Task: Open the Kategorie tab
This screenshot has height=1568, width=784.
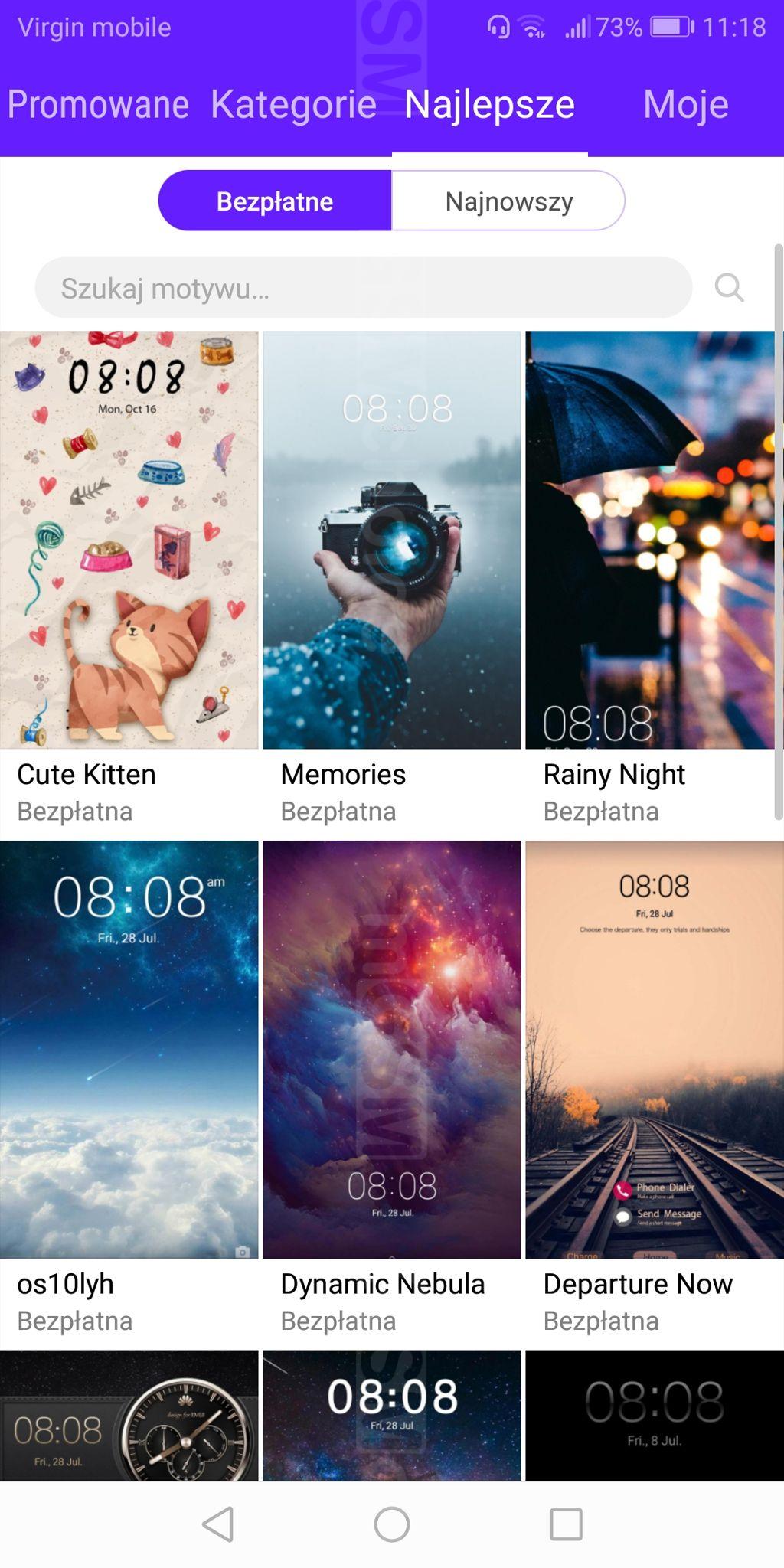Action: (293, 104)
